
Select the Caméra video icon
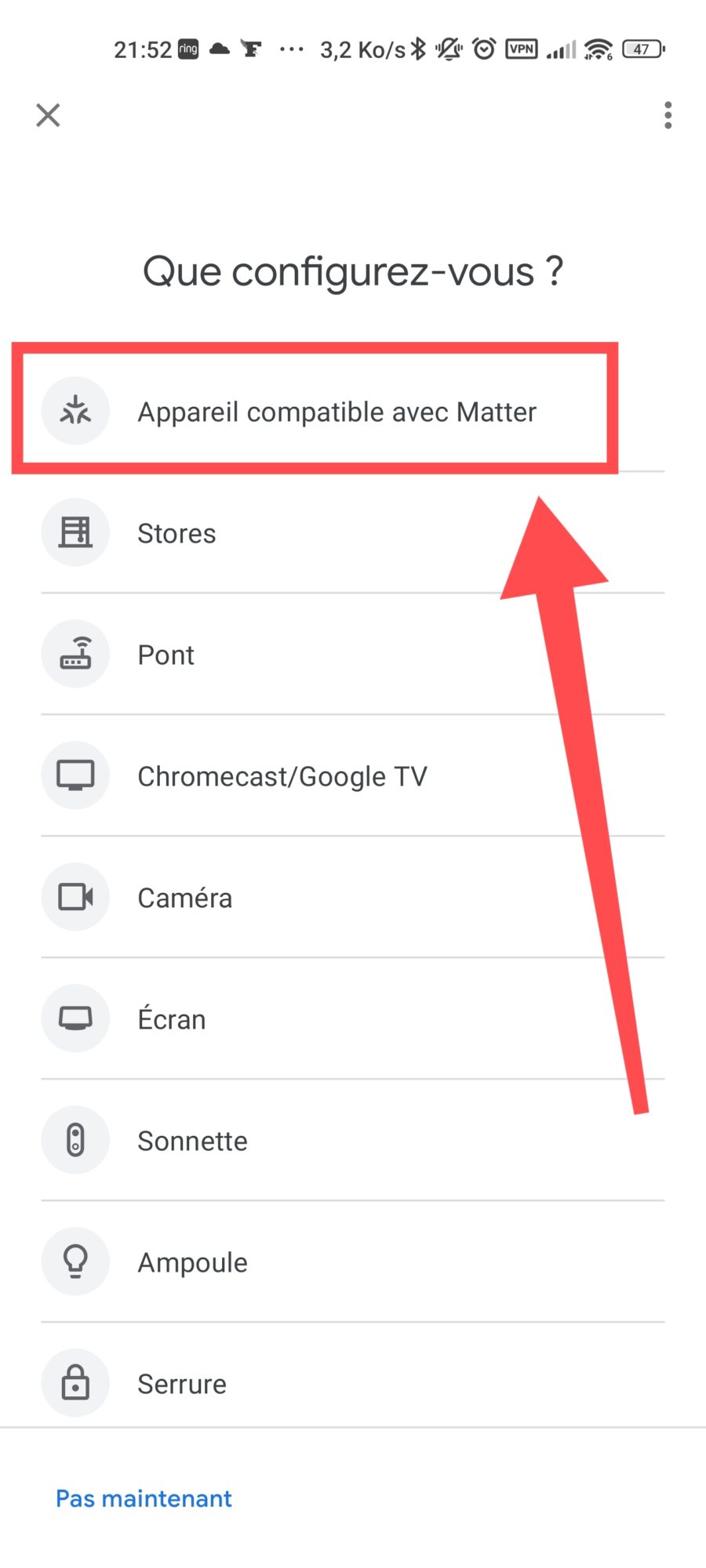(75, 897)
